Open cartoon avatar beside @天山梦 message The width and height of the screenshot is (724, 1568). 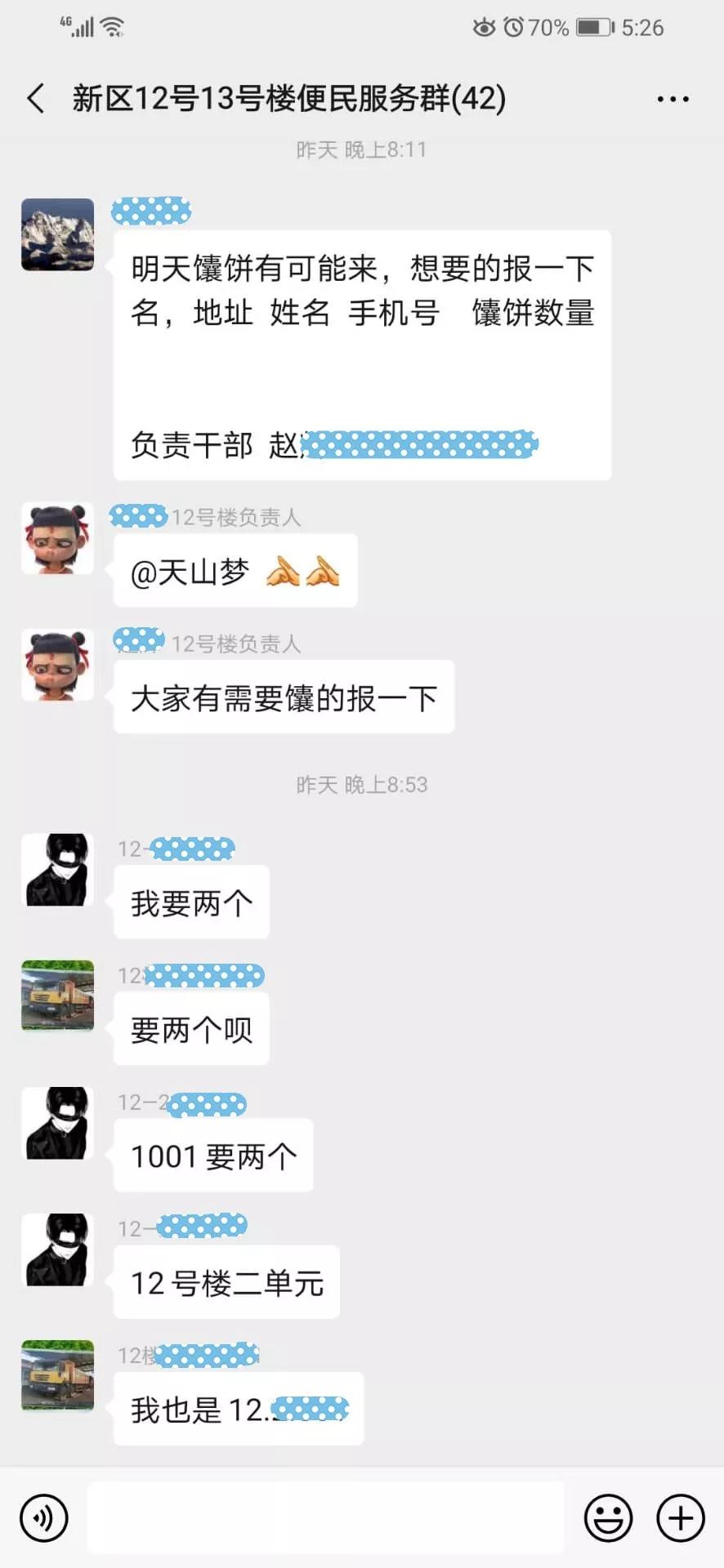[x=57, y=538]
